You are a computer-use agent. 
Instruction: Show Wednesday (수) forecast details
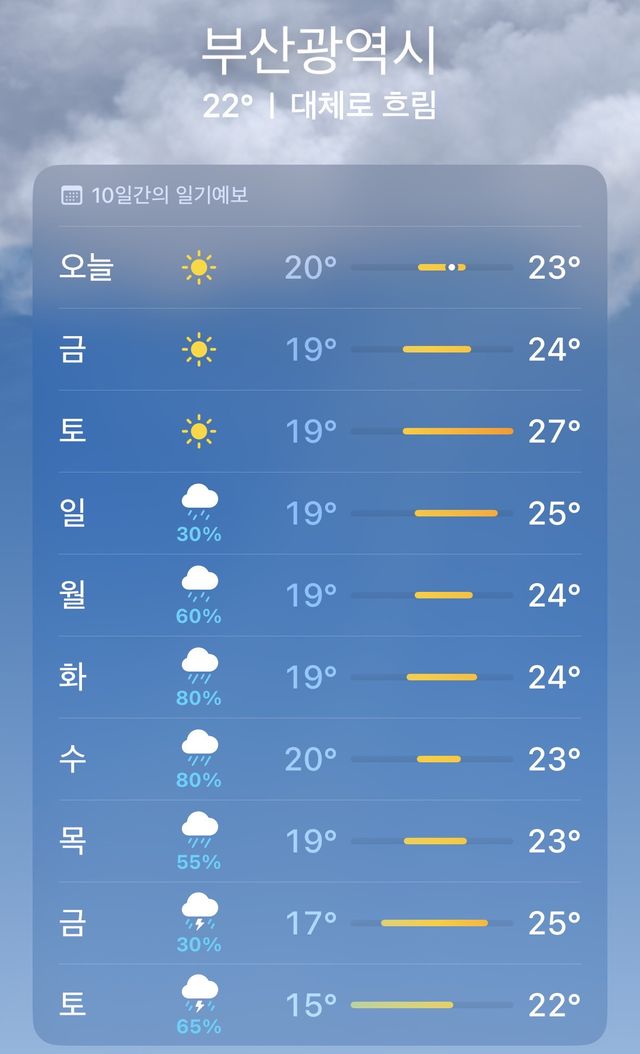320,760
